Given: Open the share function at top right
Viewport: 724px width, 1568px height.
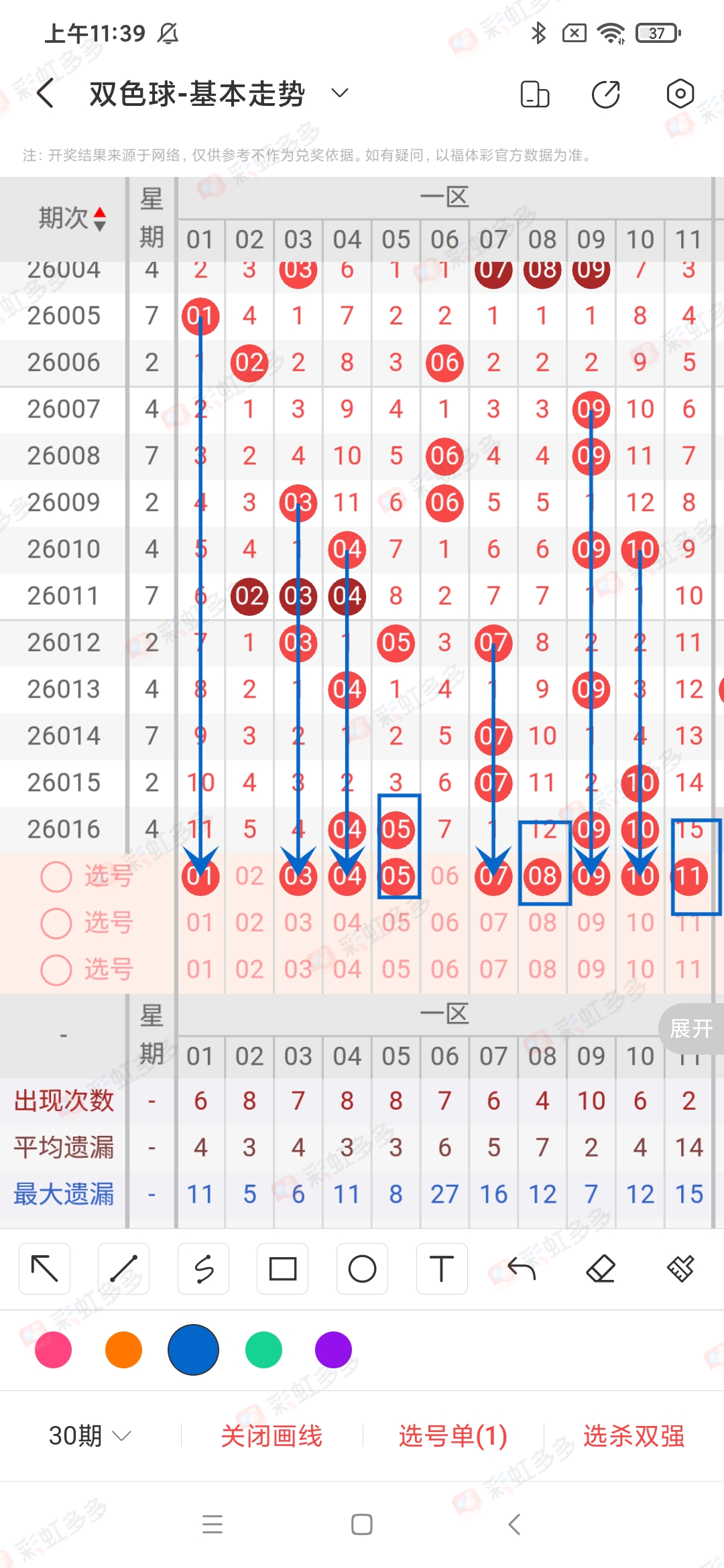Looking at the screenshot, I should [605, 94].
